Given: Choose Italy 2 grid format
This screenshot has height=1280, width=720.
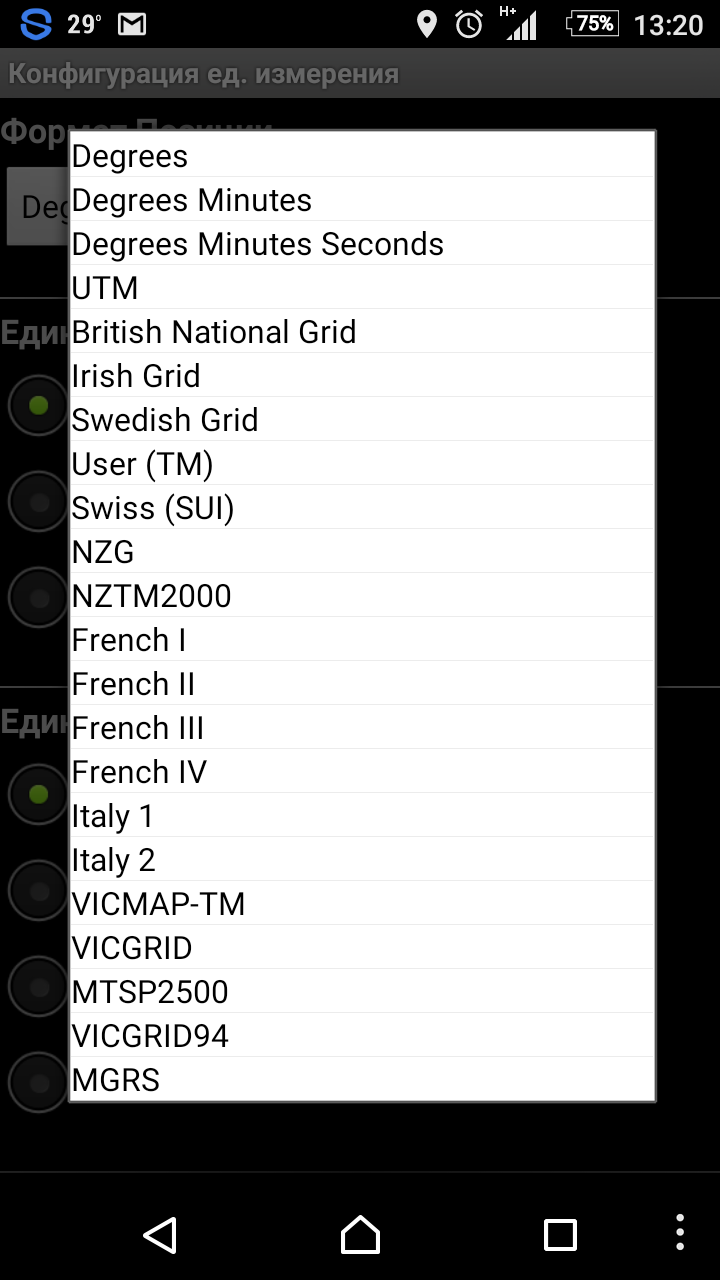Looking at the screenshot, I should tap(362, 860).
